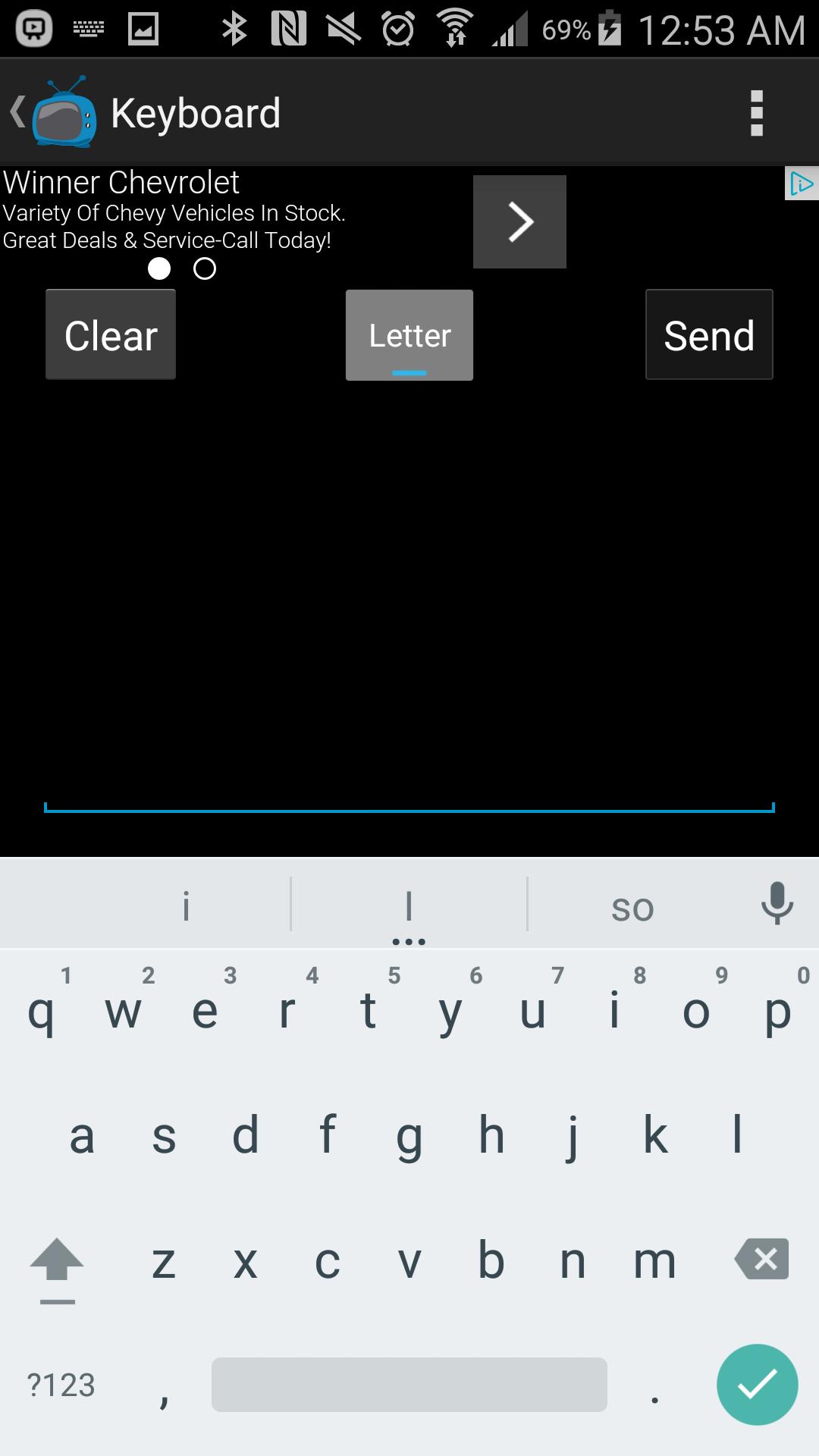This screenshot has height=1456, width=819.
Task: Enable shift on the keyboard
Action: click(57, 1263)
